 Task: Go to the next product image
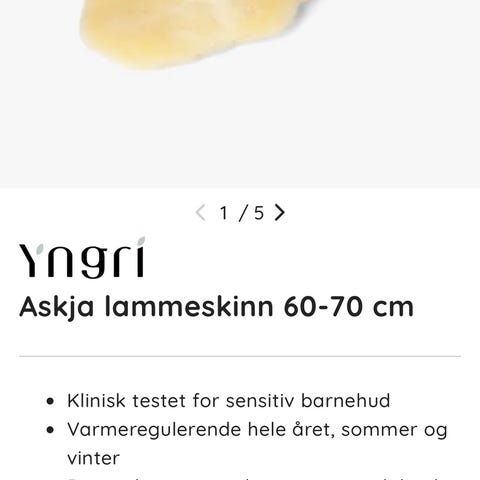coord(279,212)
